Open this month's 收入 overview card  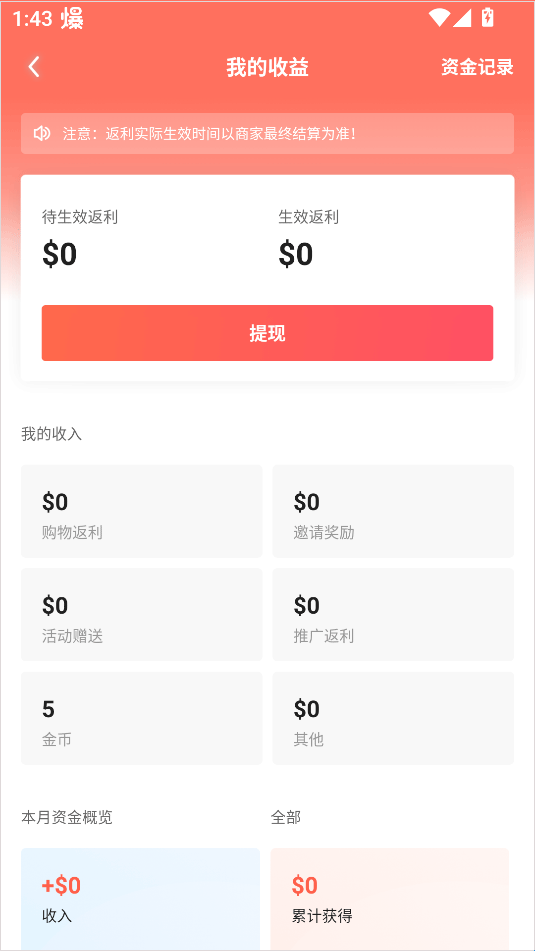click(x=141, y=899)
